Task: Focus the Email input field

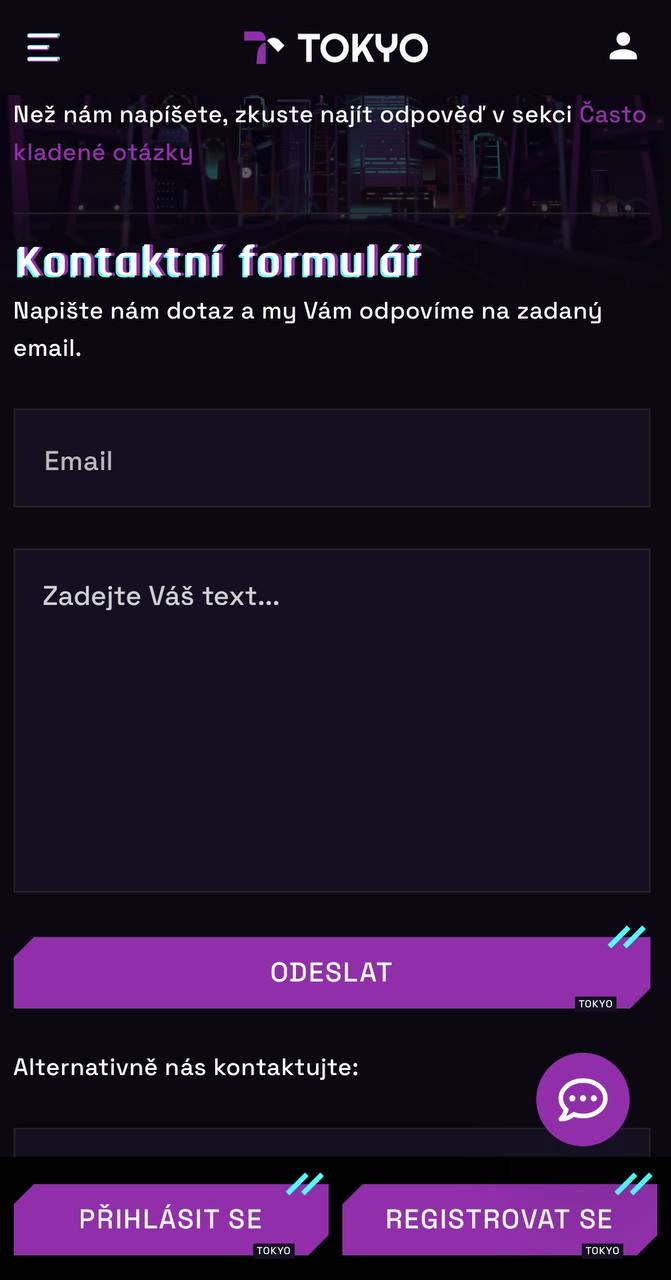Action: pyautogui.click(x=332, y=458)
